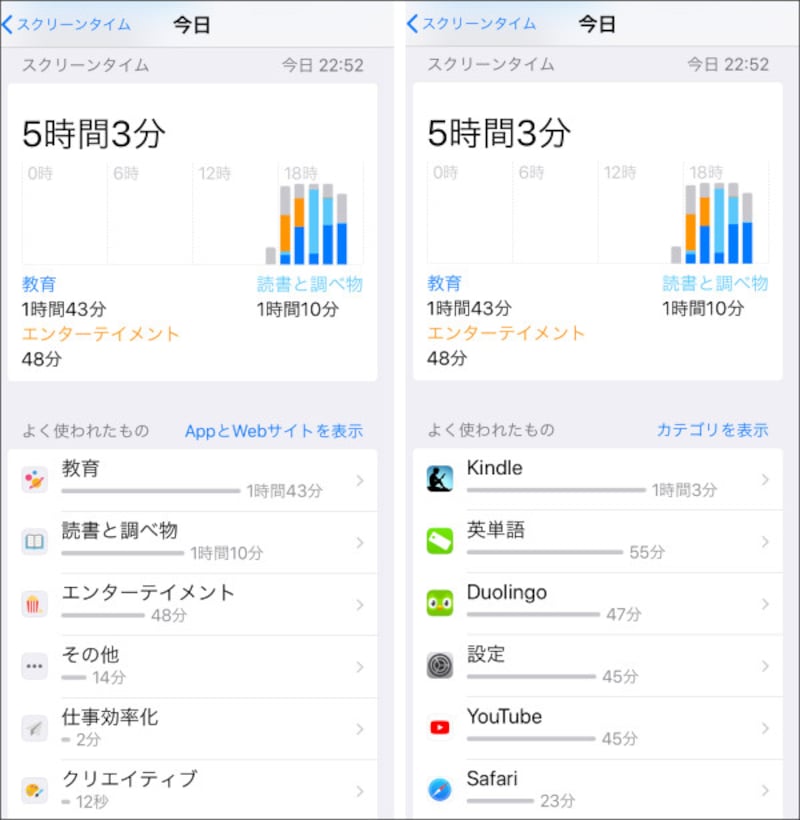
Task: Open the Kindle app icon
Action: pyautogui.click(x=440, y=478)
